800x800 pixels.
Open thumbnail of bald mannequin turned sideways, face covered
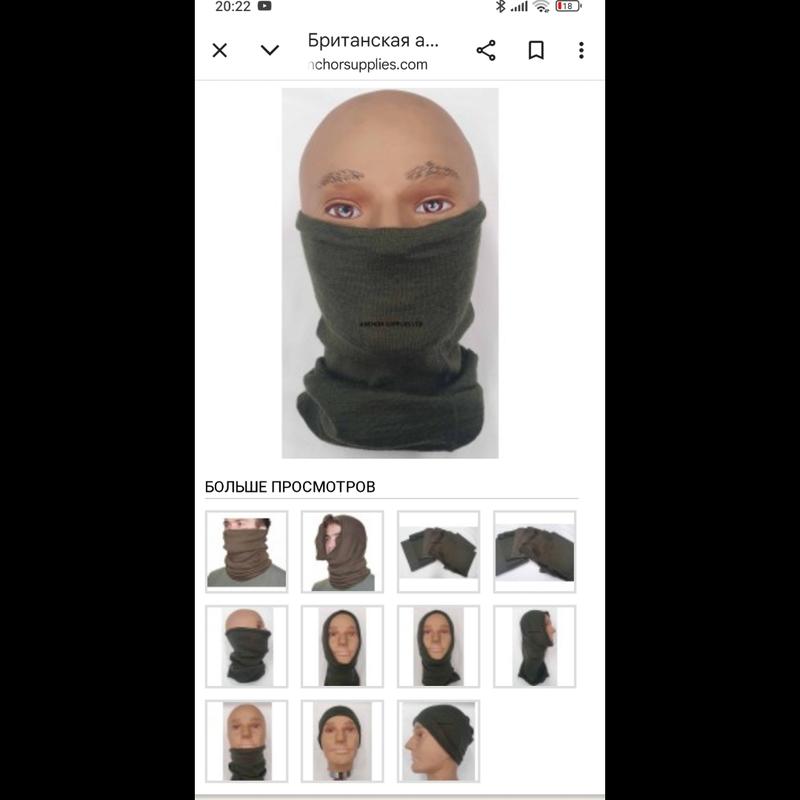point(246,646)
